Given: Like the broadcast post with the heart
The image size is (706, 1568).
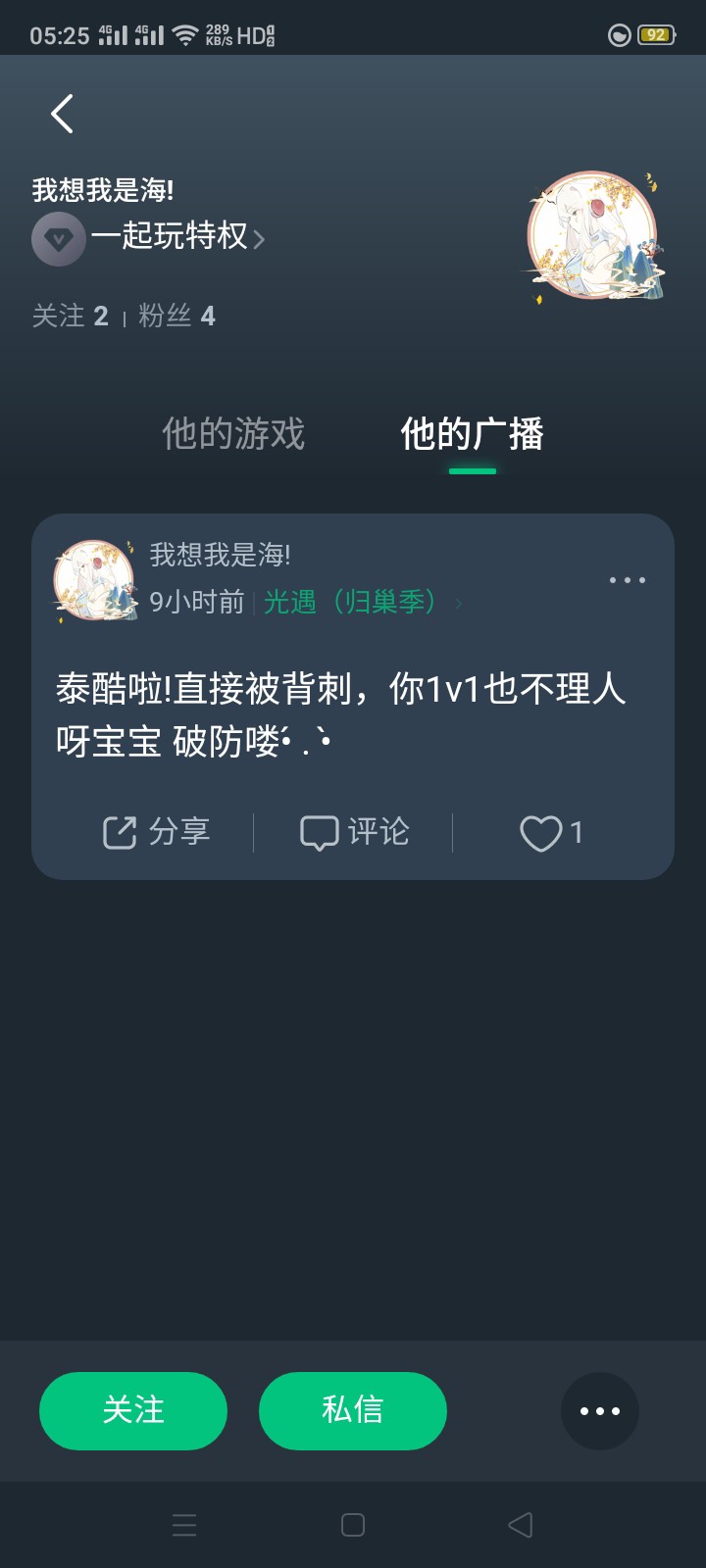Looking at the screenshot, I should 550,833.
